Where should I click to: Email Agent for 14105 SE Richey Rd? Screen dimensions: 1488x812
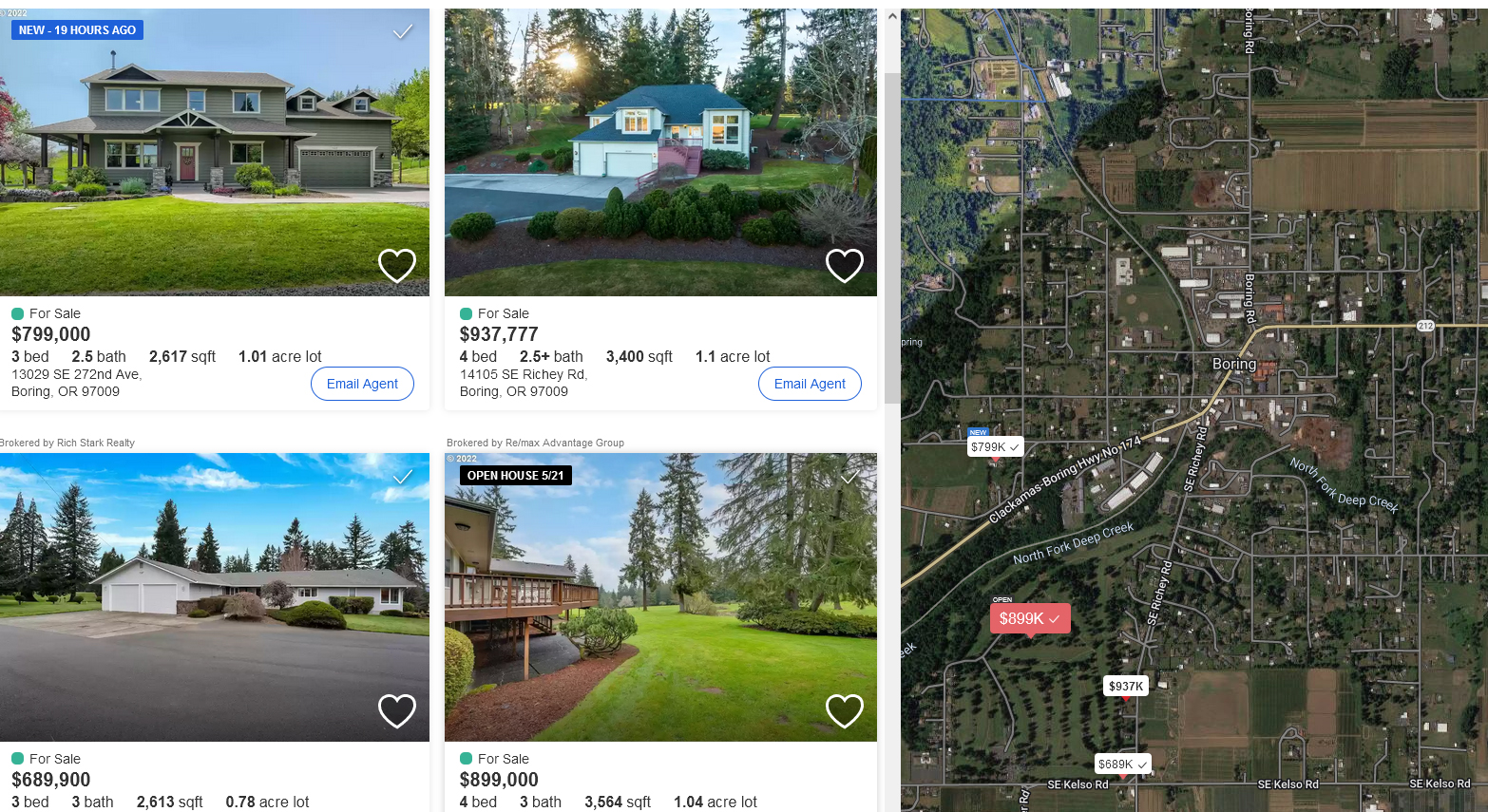[810, 384]
